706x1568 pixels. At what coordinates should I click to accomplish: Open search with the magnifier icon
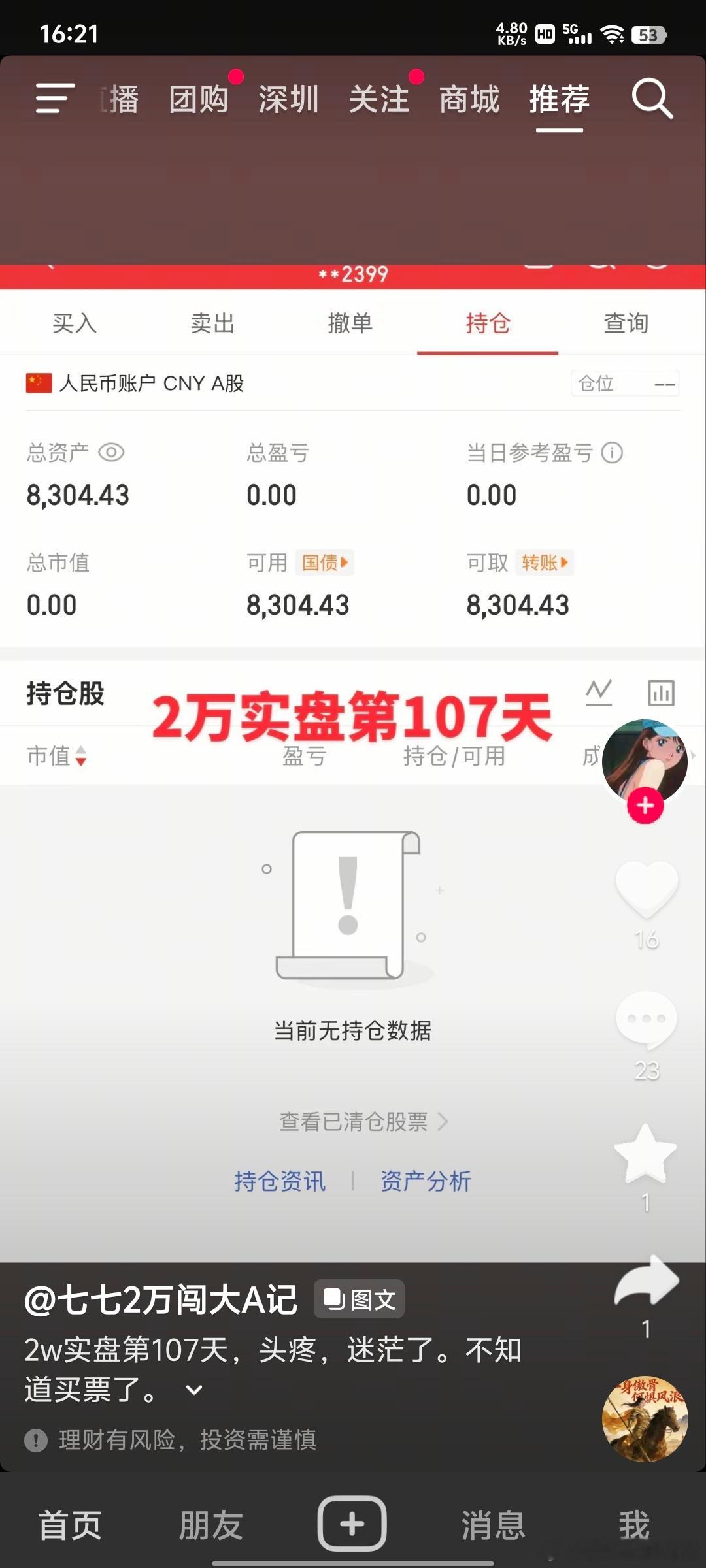[x=652, y=99]
